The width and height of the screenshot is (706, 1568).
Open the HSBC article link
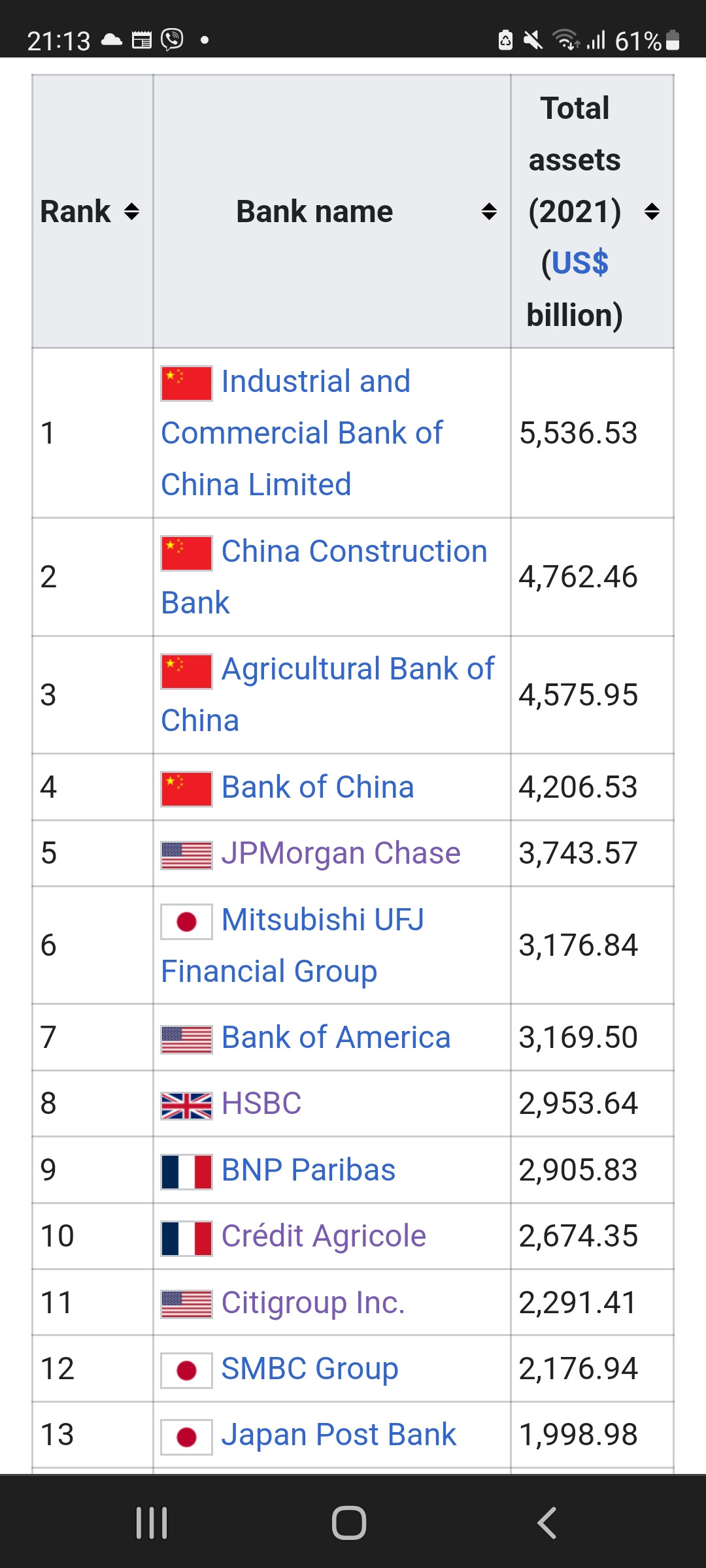pyautogui.click(x=261, y=1103)
